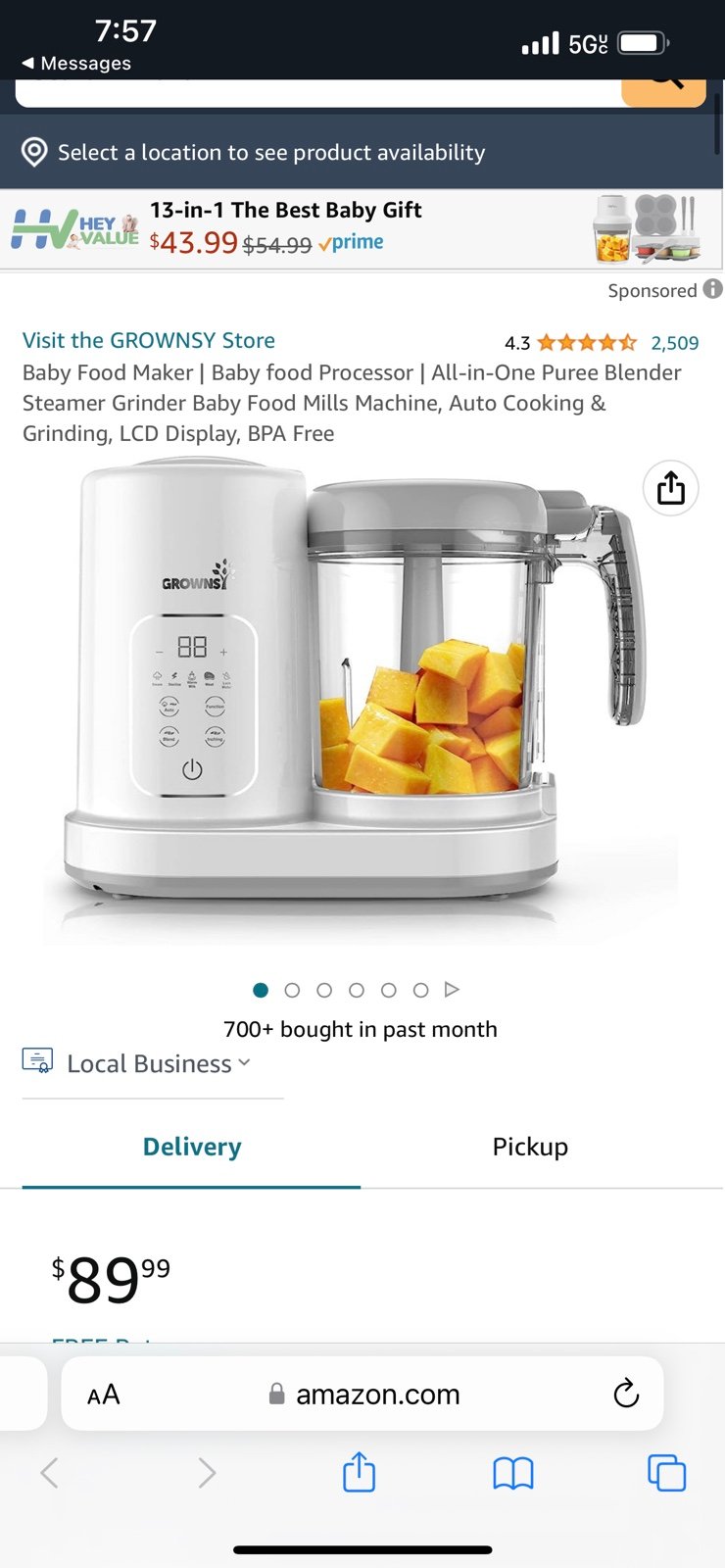
Task: Tap the amazon.com address bar
Action: (362, 1394)
